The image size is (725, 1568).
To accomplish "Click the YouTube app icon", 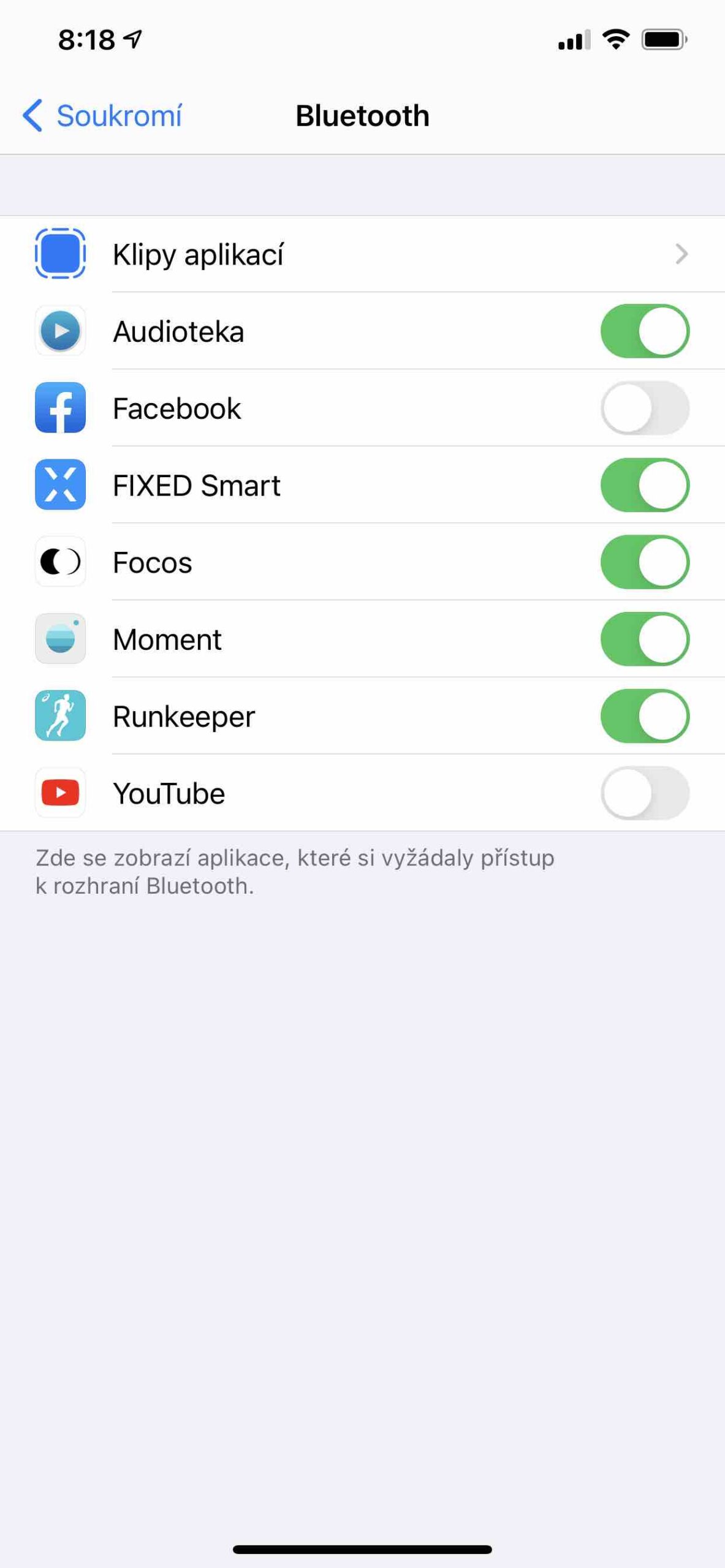I will point(60,793).
